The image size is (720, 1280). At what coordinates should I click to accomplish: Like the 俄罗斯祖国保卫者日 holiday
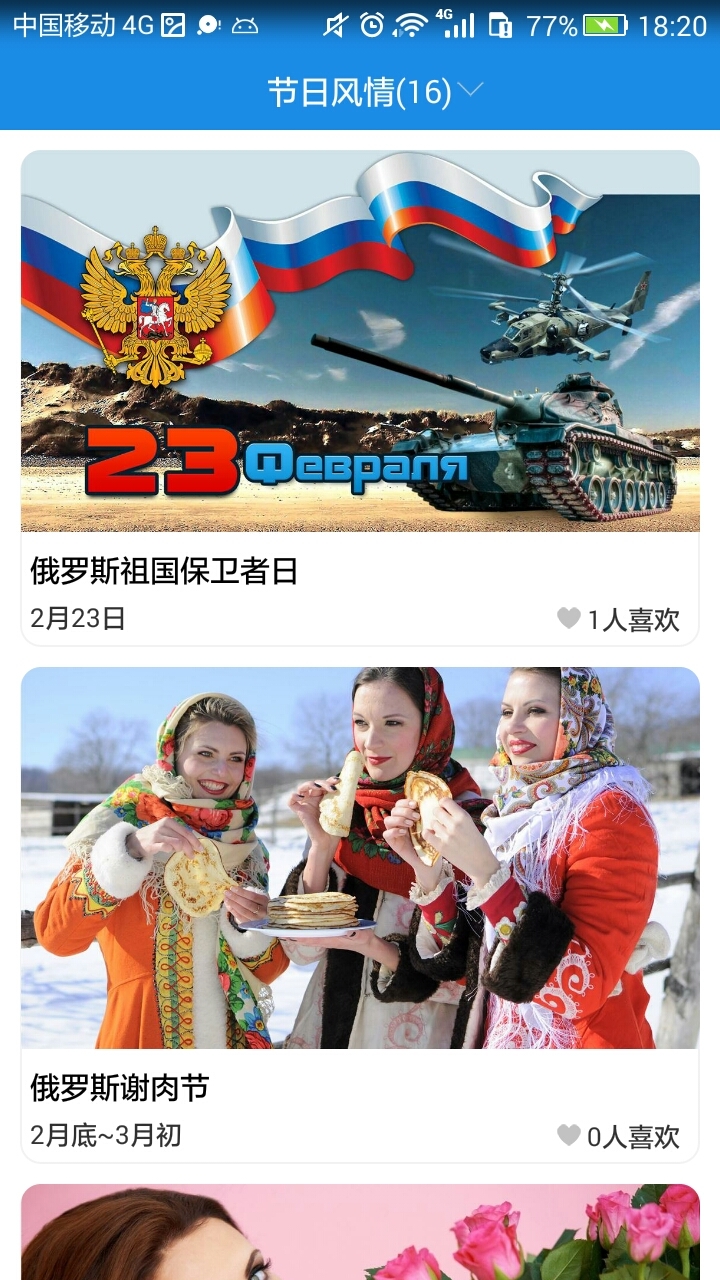point(568,619)
